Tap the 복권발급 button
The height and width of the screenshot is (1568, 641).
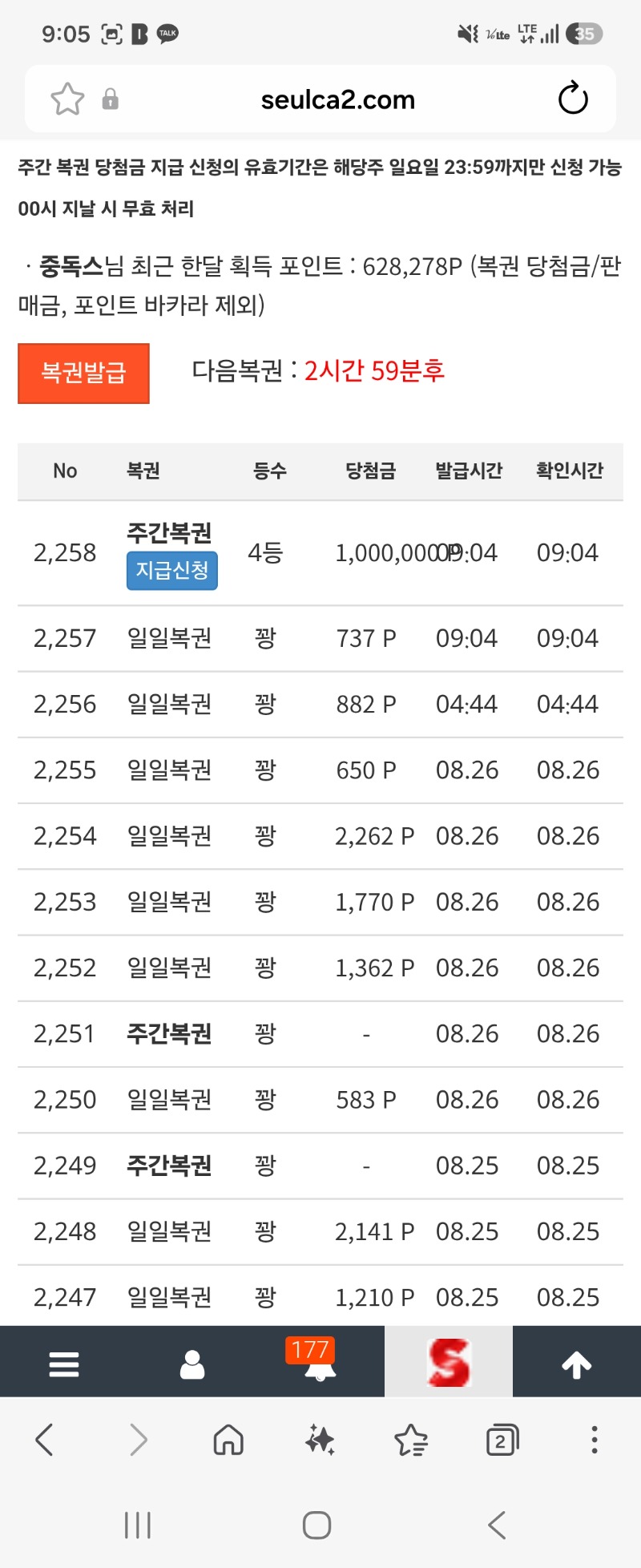tap(83, 373)
